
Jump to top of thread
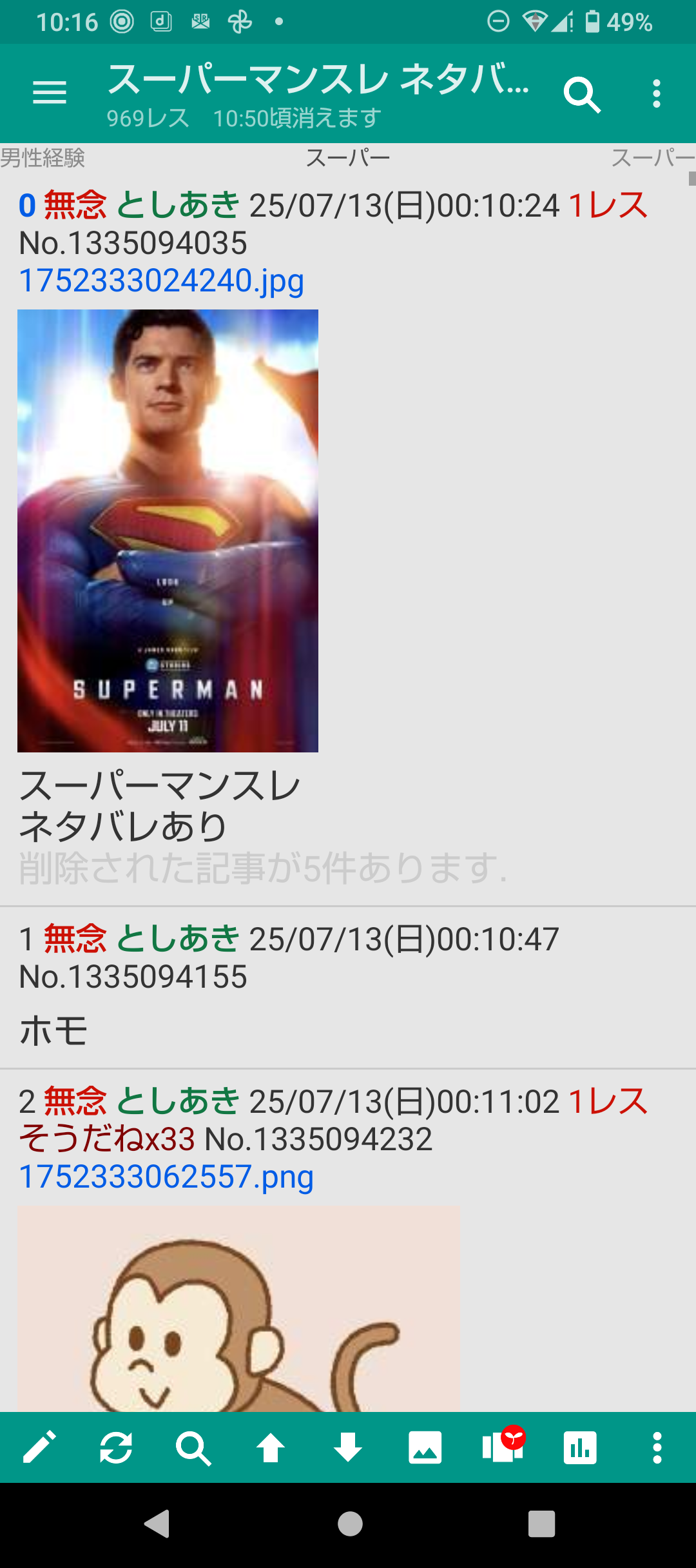[x=271, y=1447]
